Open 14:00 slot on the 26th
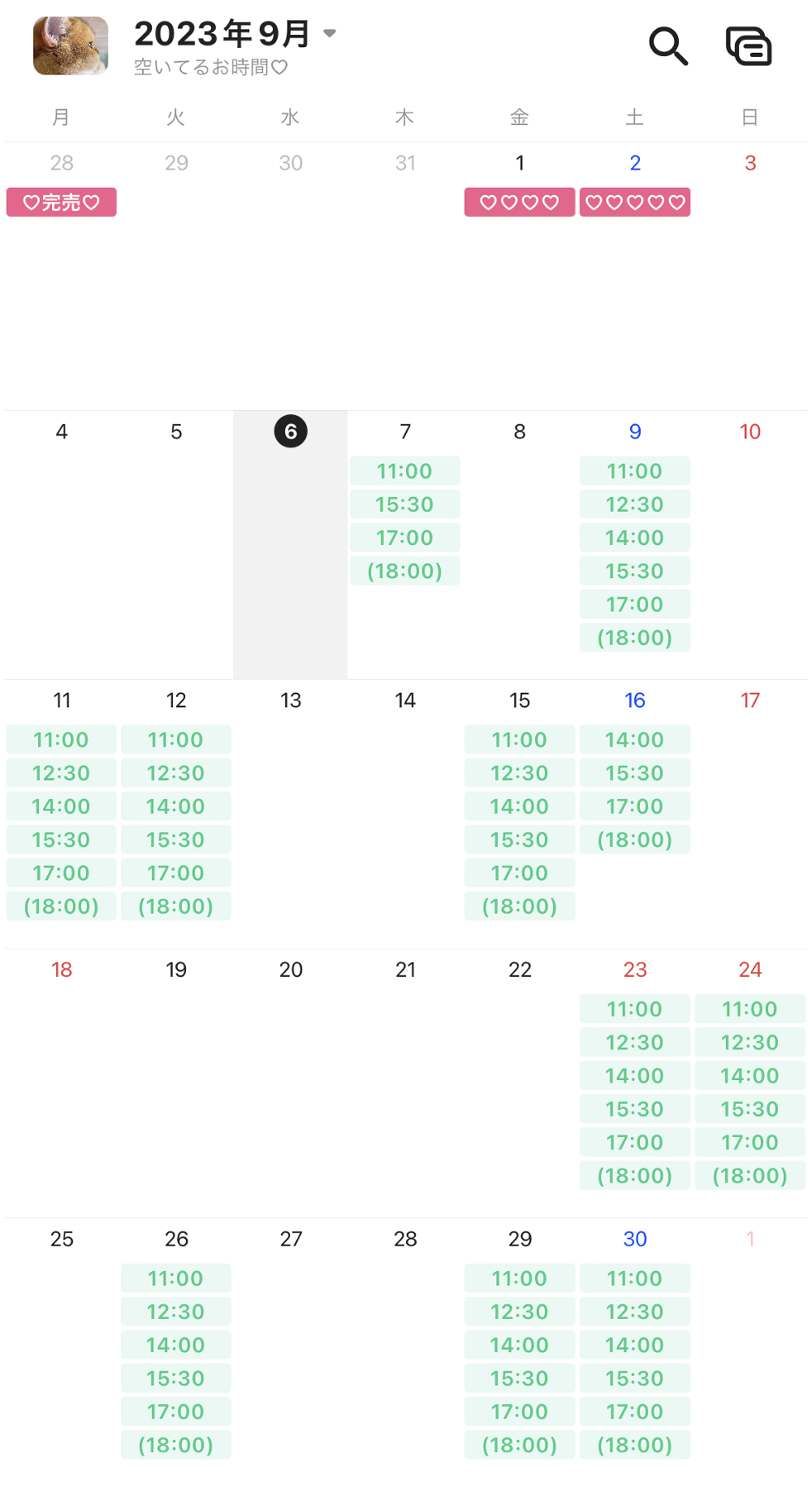Screen dimensions: 812x1487 [x=176, y=1345]
